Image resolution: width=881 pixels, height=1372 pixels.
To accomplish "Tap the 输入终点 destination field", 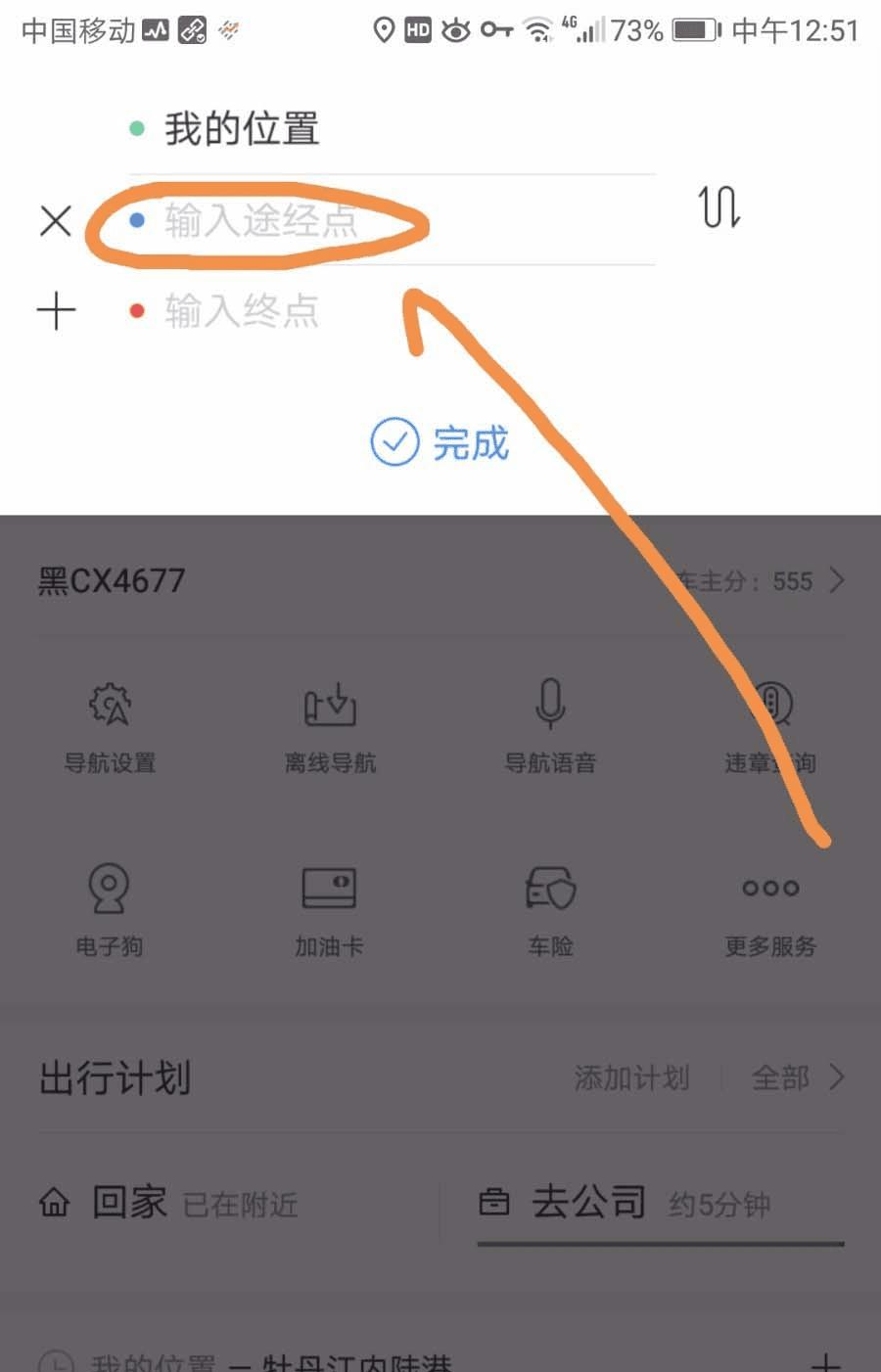I will click(x=241, y=312).
